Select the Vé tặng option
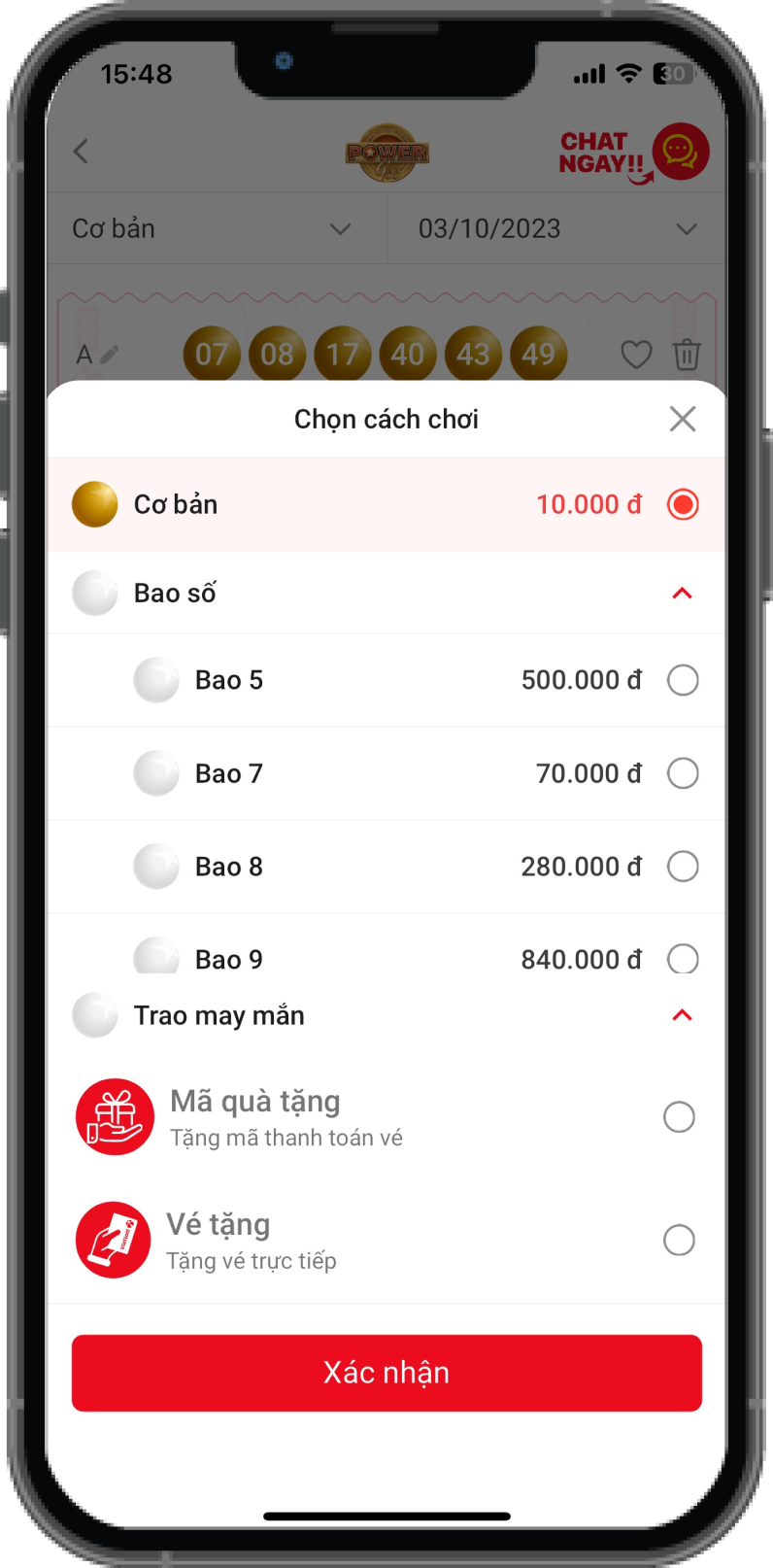The height and width of the screenshot is (1568, 773). click(679, 1240)
